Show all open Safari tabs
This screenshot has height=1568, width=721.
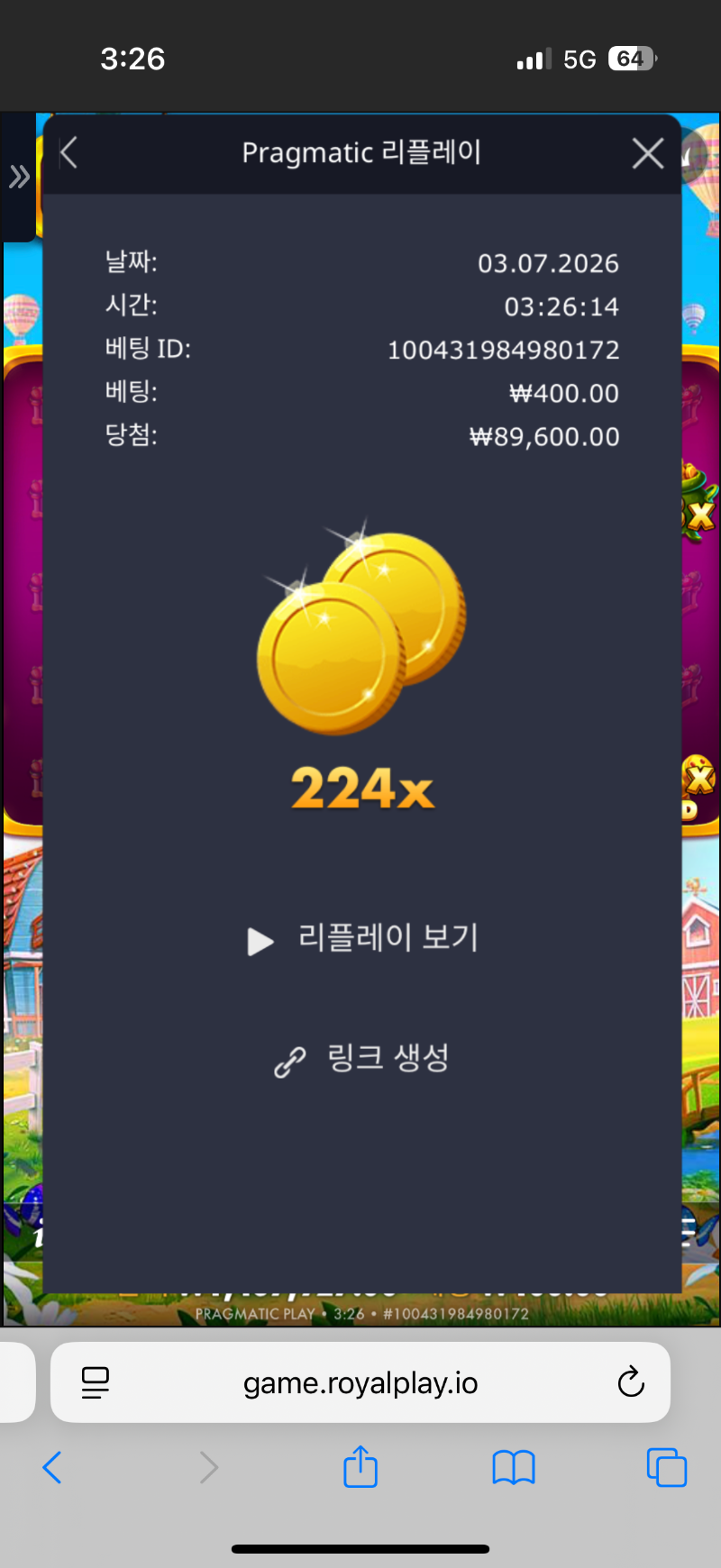click(667, 1467)
